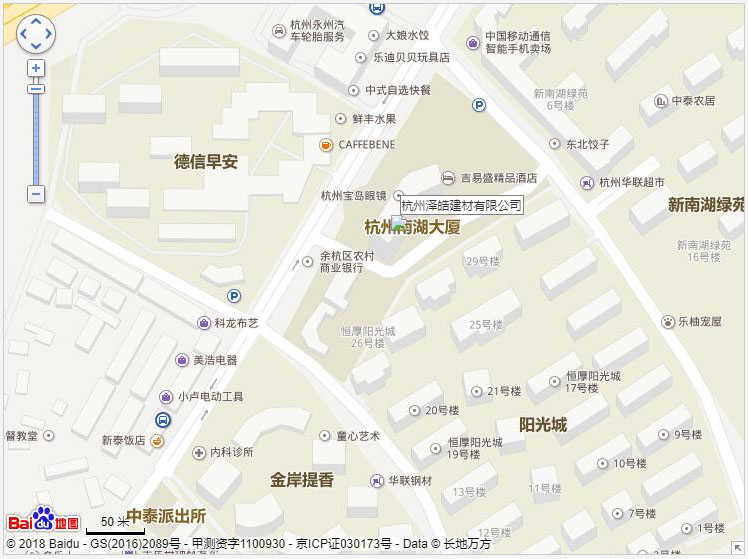
Task: Pan the map up with the arrow
Action: 36,21
